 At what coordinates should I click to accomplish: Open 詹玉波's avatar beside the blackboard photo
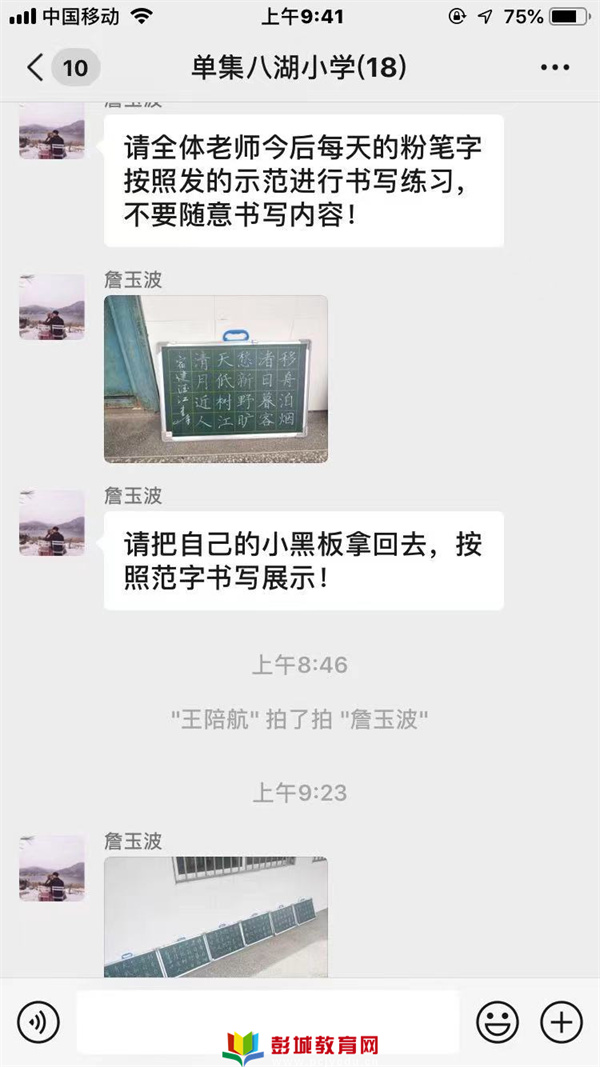click(x=52, y=307)
